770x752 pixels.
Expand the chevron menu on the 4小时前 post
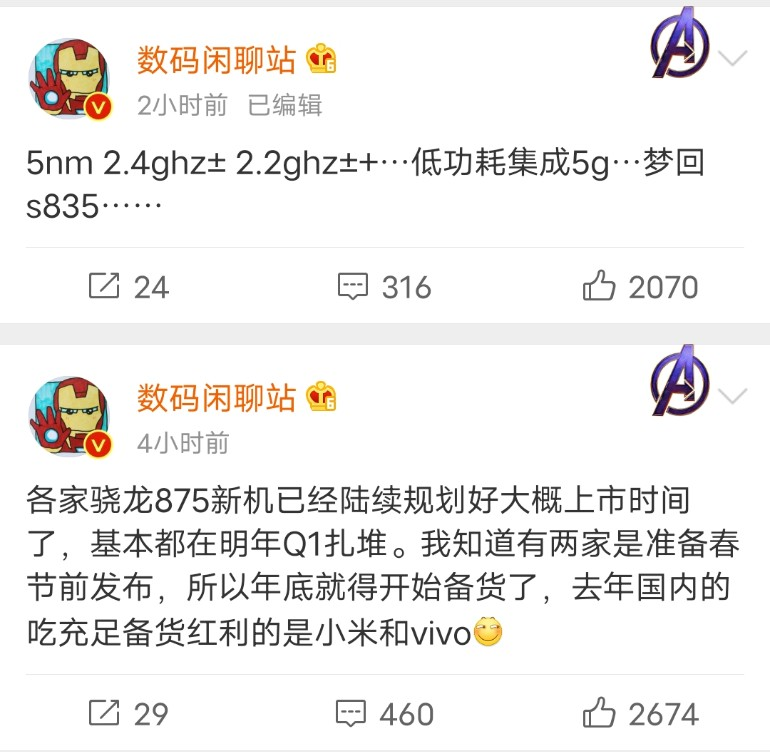pyautogui.click(x=734, y=396)
